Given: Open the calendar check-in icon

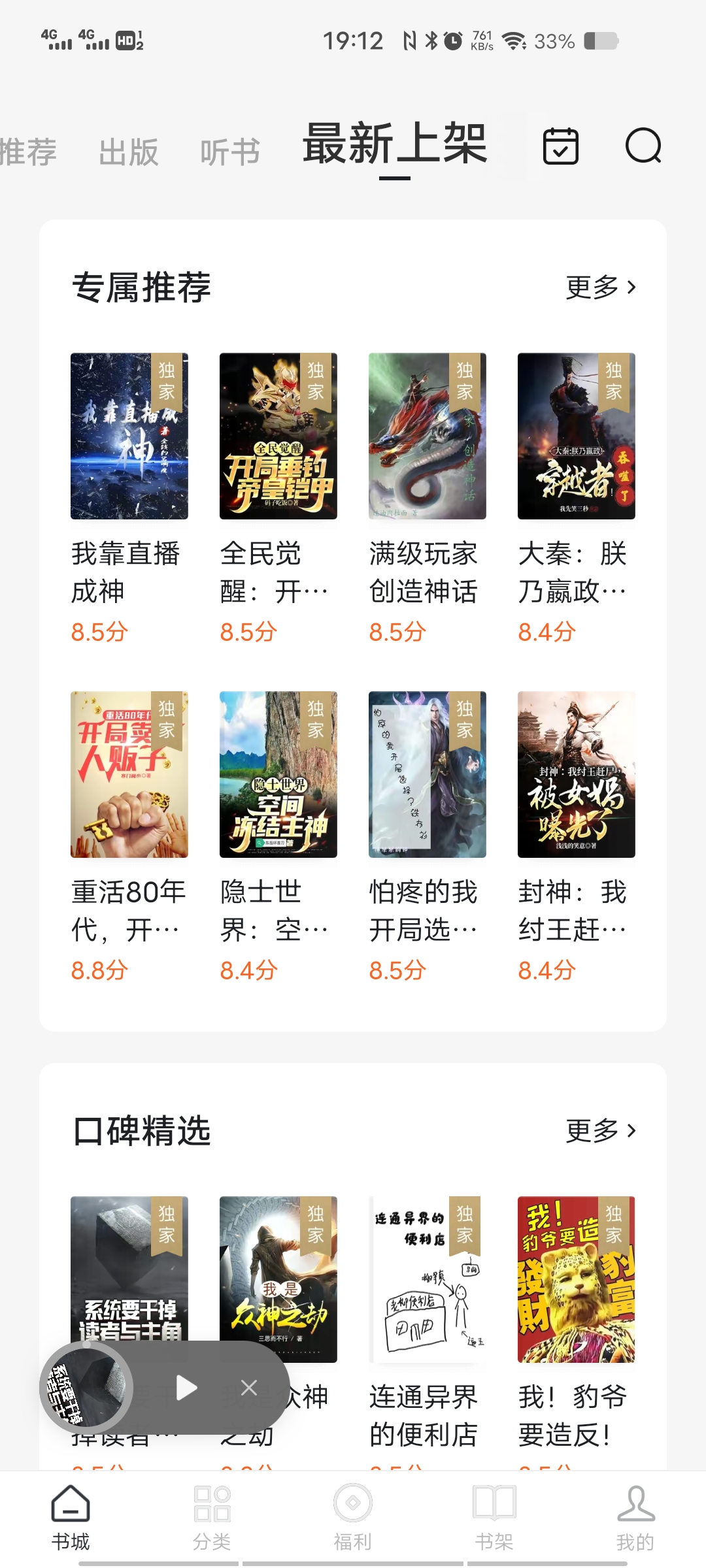Looking at the screenshot, I should [x=561, y=146].
